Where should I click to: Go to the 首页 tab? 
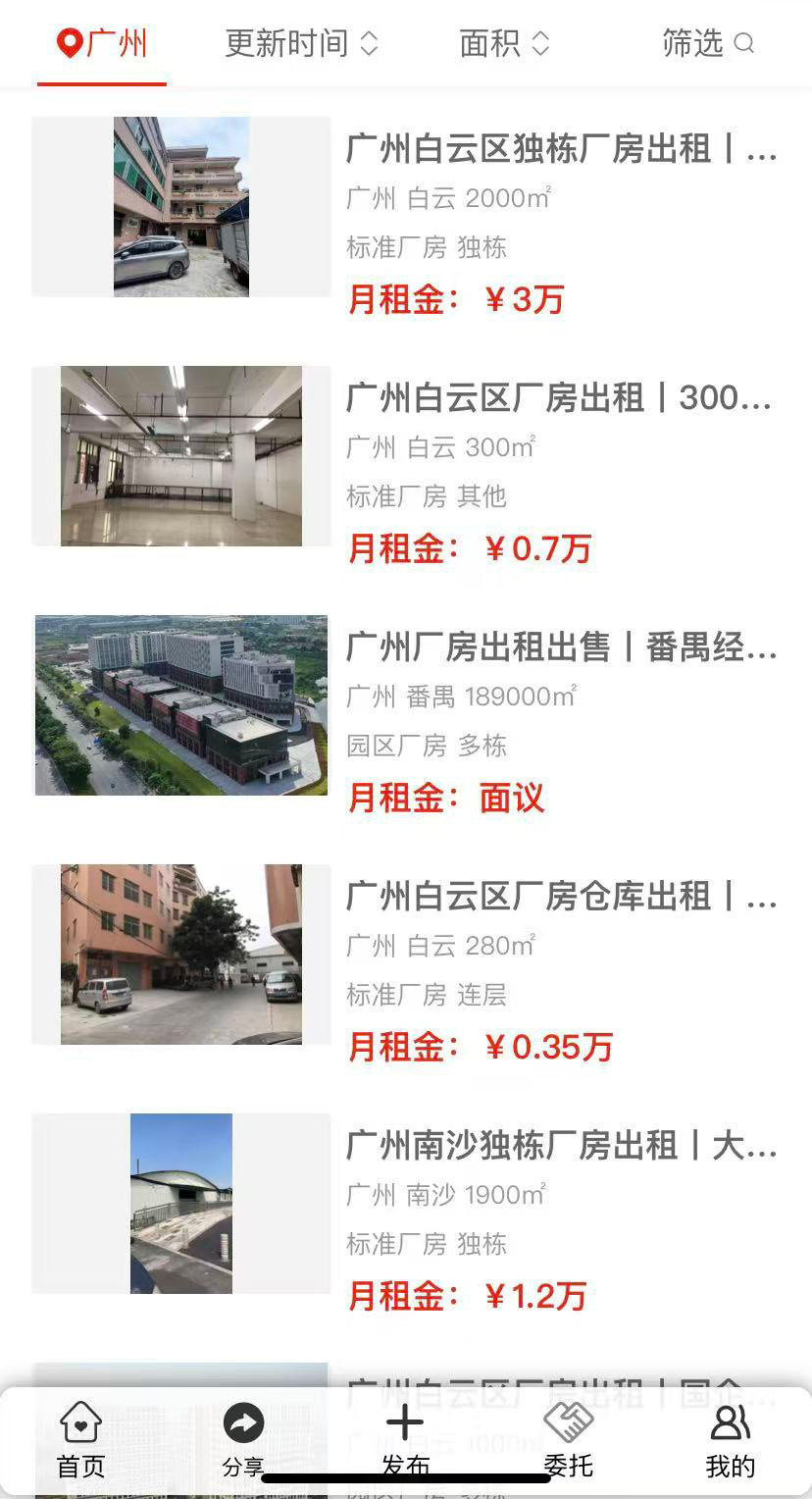[x=80, y=1440]
